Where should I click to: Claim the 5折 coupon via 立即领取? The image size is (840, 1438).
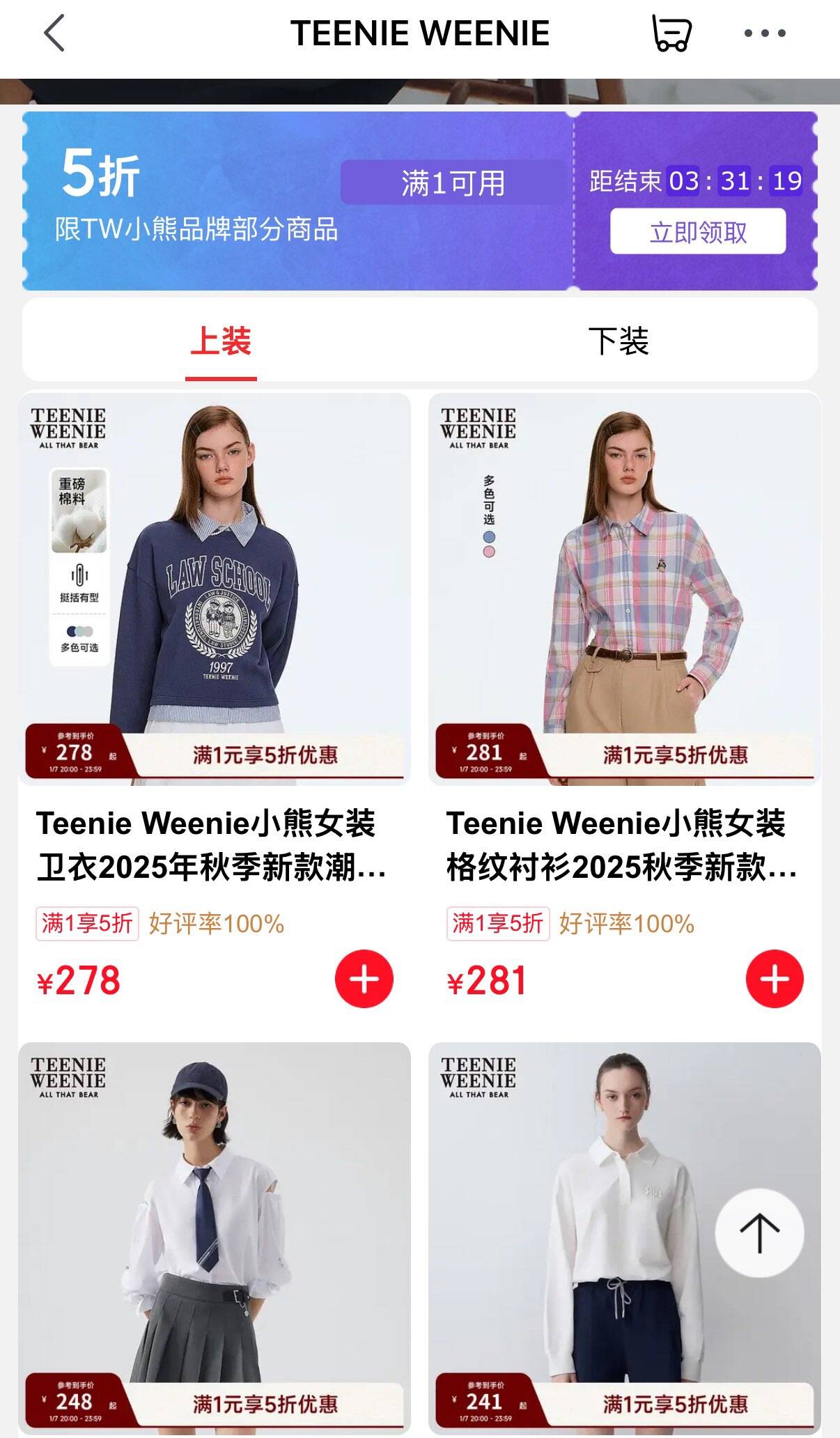(698, 231)
